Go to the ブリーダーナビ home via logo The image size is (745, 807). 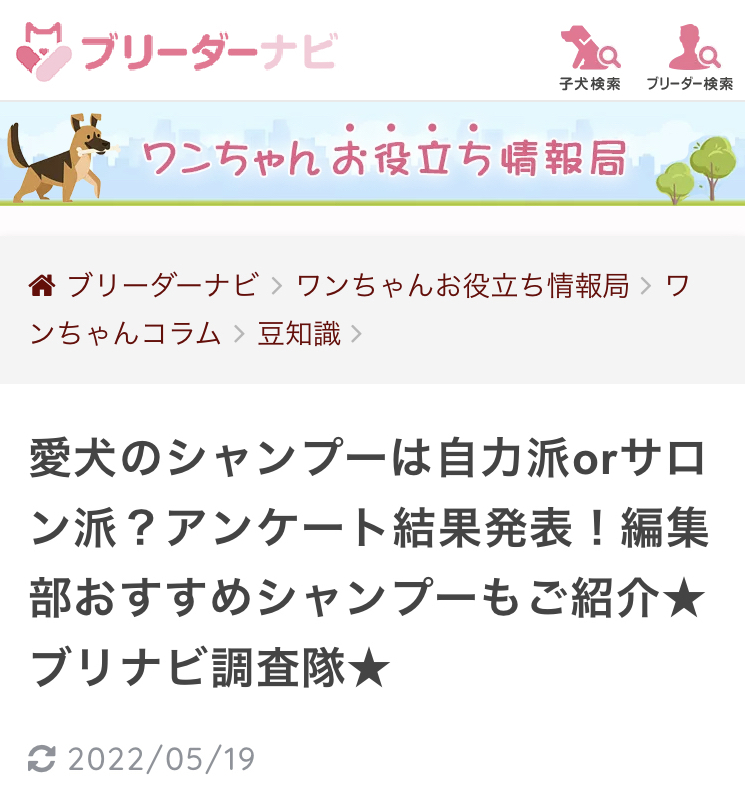click(177, 52)
